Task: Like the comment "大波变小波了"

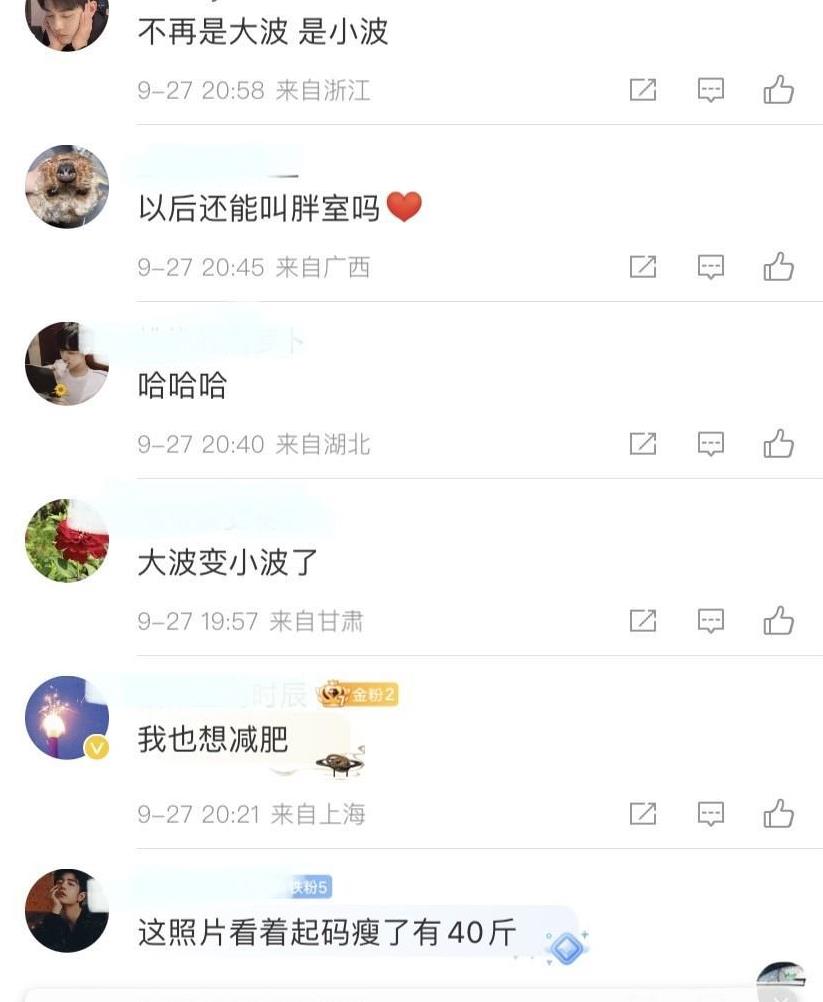Action: click(778, 621)
